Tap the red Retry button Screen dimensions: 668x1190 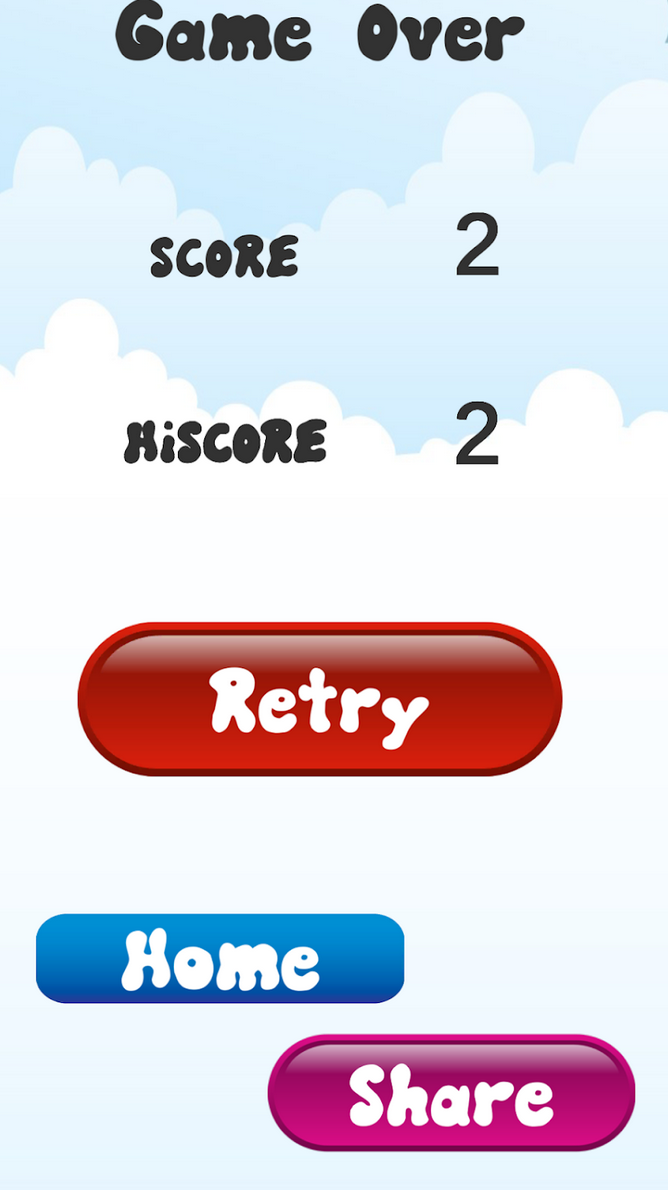320,699
